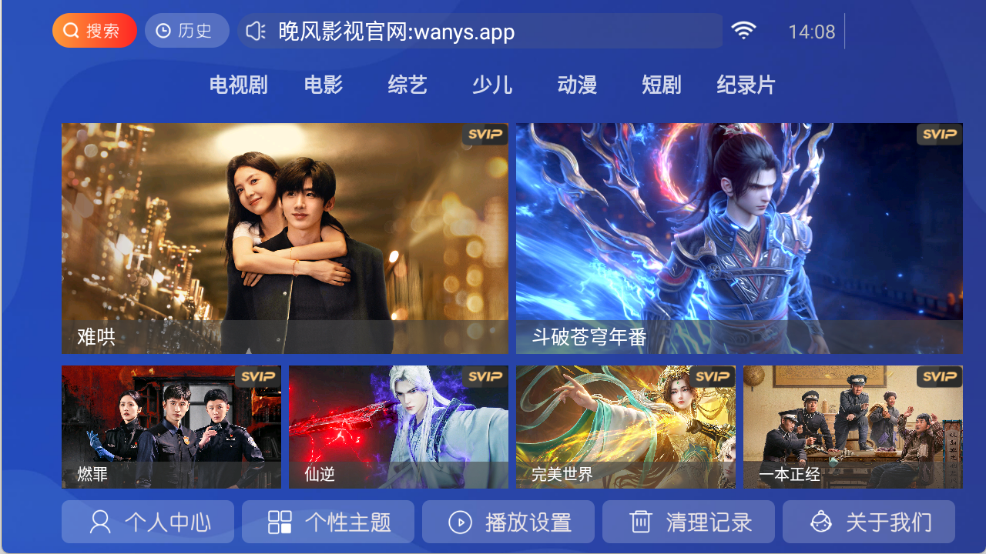Go to 个人中心 personal center
The width and height of the screenshot is (986, 554).
pyautogui.click(x=148, y=522)
